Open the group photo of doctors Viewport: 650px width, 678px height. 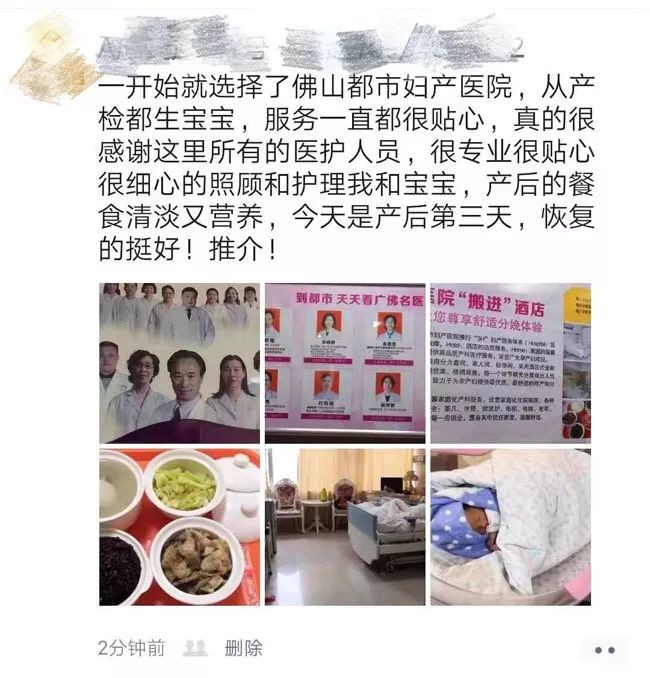[x=179, y=362]
